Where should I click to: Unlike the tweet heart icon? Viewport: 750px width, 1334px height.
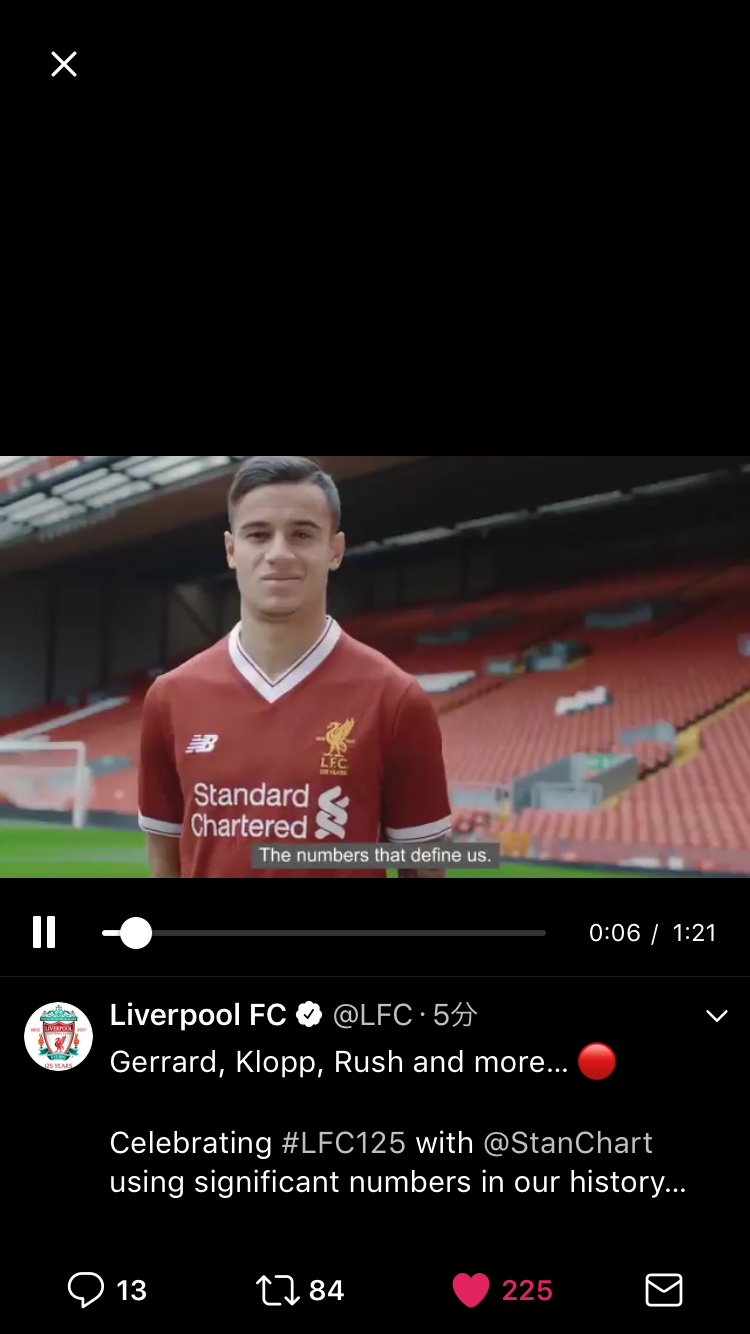point(471,1290)
